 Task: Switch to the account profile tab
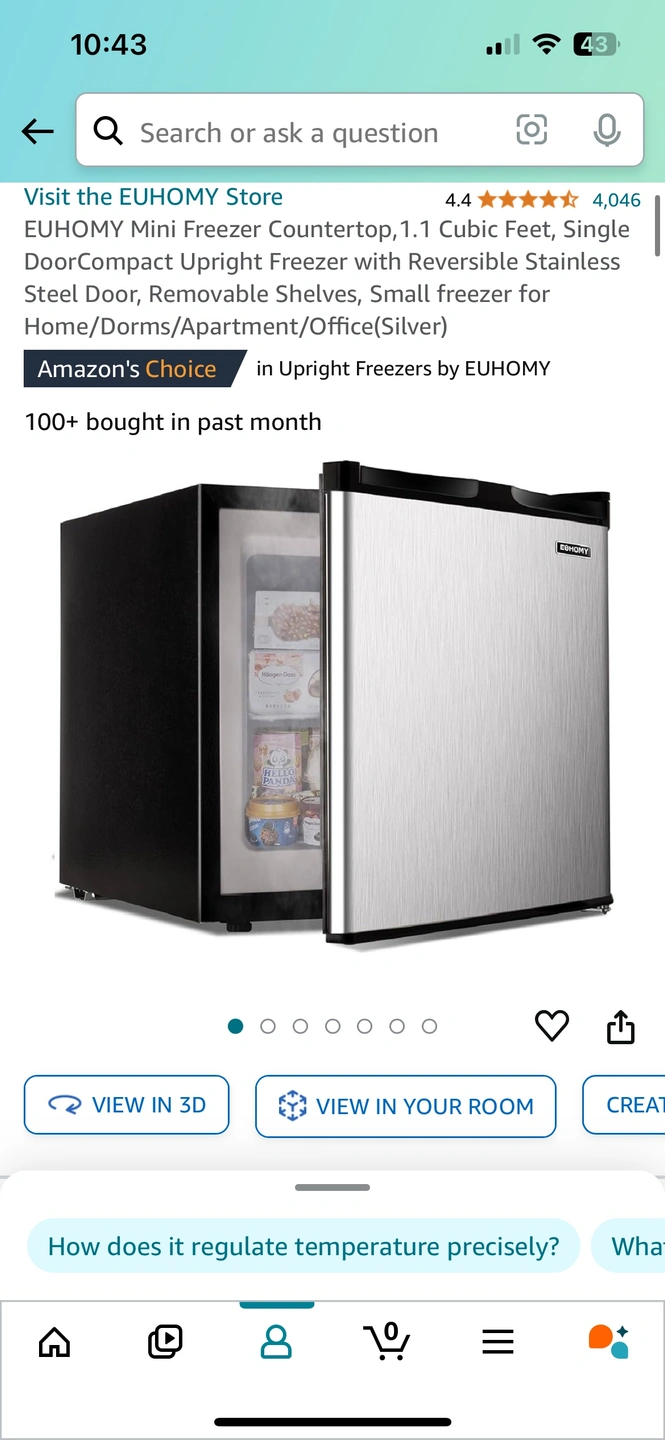276,1341
